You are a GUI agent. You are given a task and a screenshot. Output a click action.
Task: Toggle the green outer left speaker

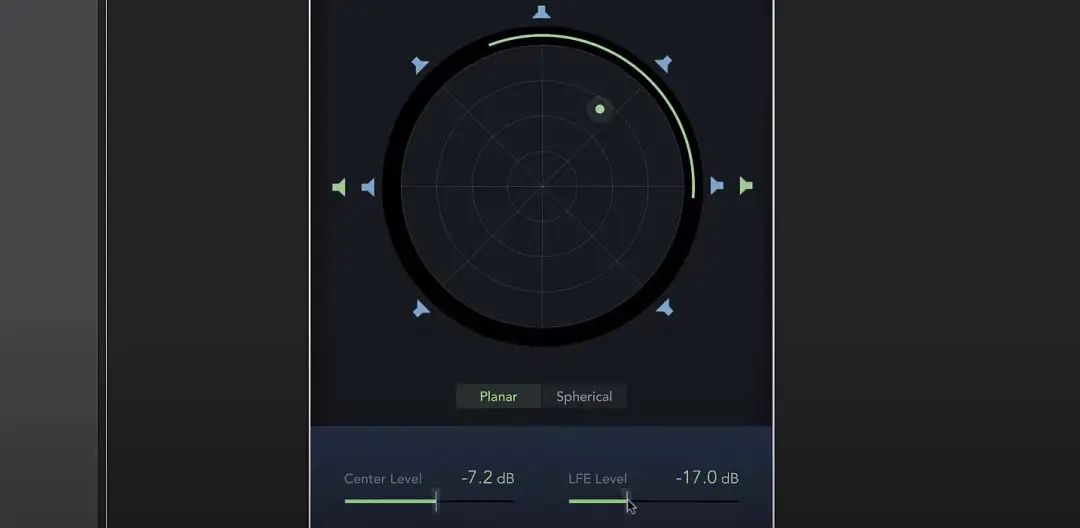click(x=339, y=187)
